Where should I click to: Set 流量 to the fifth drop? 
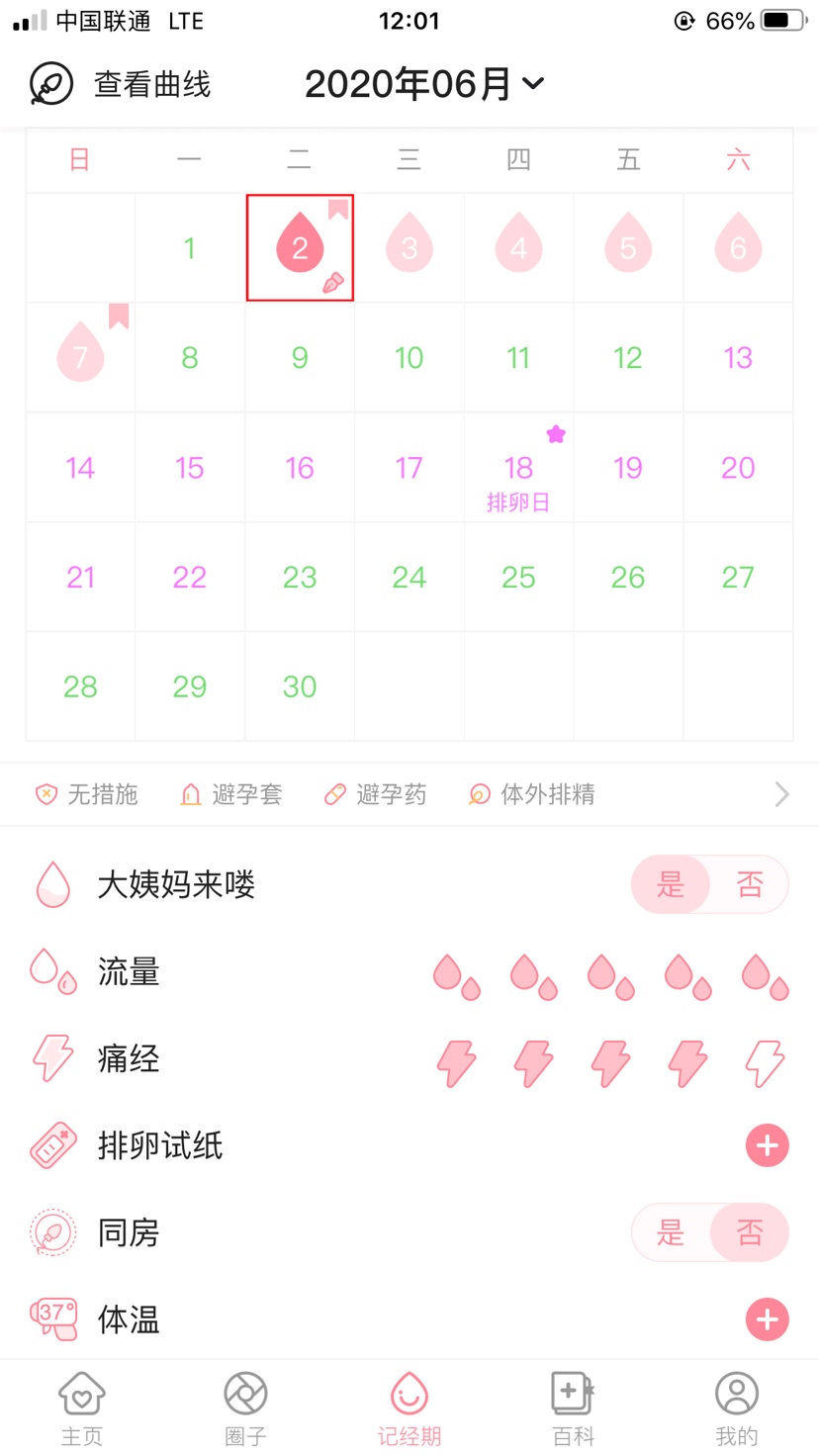tap(765, 975)
